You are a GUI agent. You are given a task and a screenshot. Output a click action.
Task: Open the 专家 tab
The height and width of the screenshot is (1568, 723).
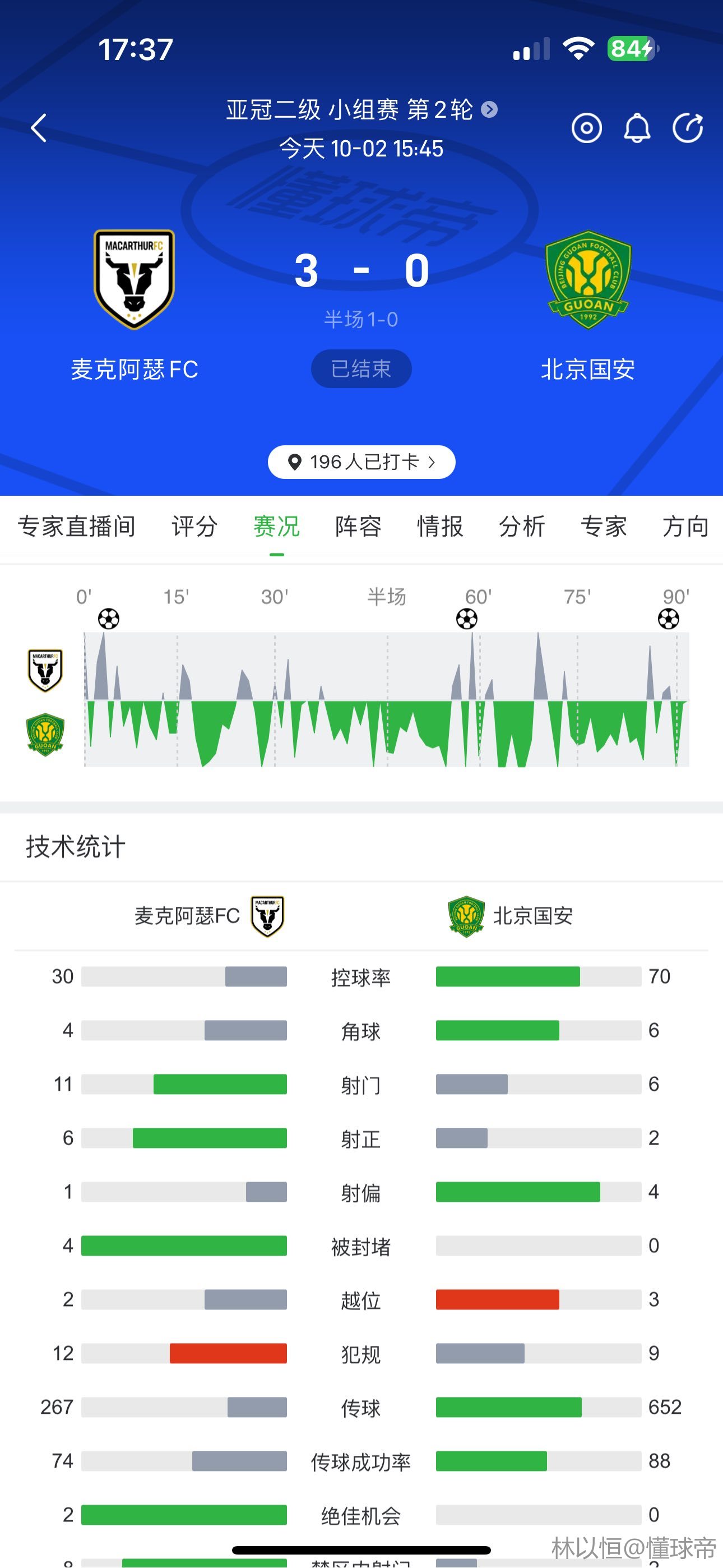(x=603, y=526)
